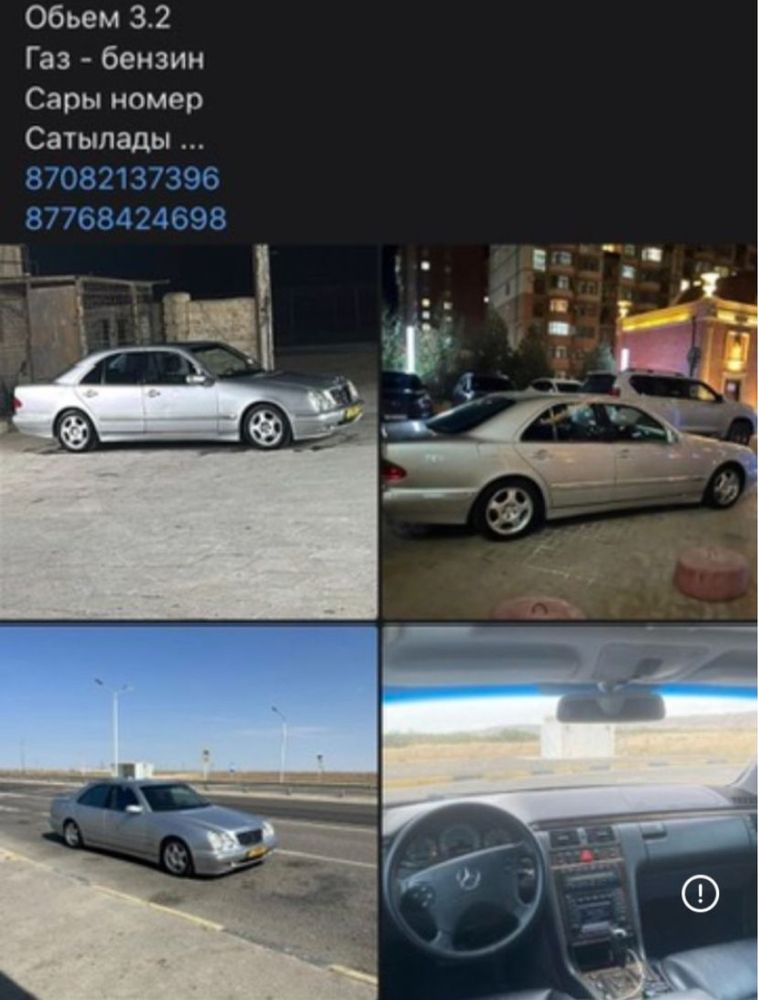Tap the phone link 87768424698
The height and width of the screenshot is (1000, 758).
125,219
